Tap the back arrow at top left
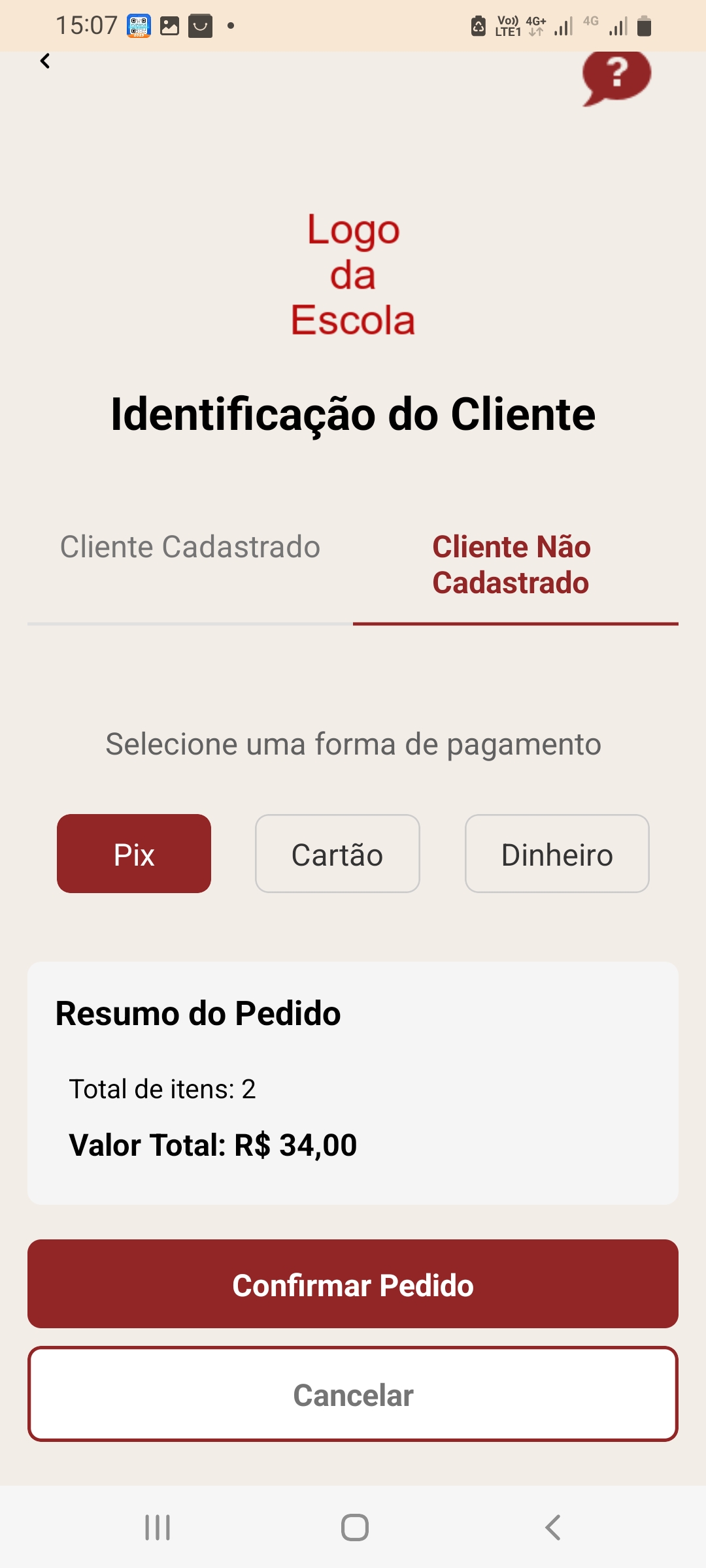The image size is (706, 1568). (x=44, y=61)
